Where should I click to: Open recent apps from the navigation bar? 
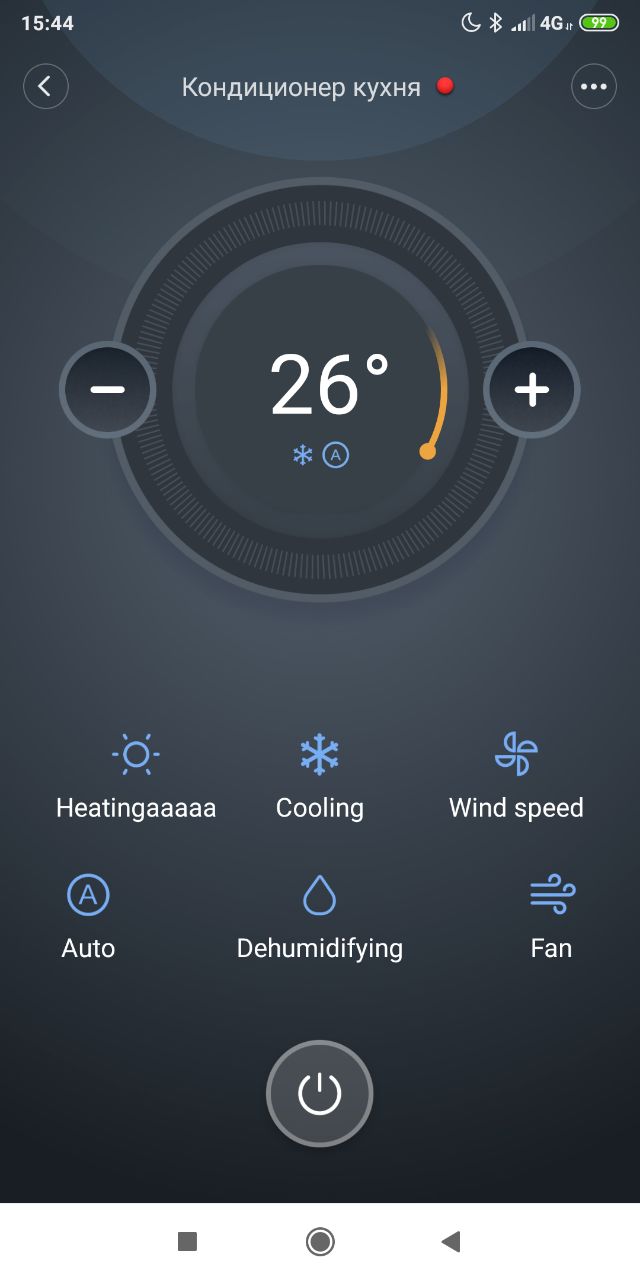tap(187, 1241)
